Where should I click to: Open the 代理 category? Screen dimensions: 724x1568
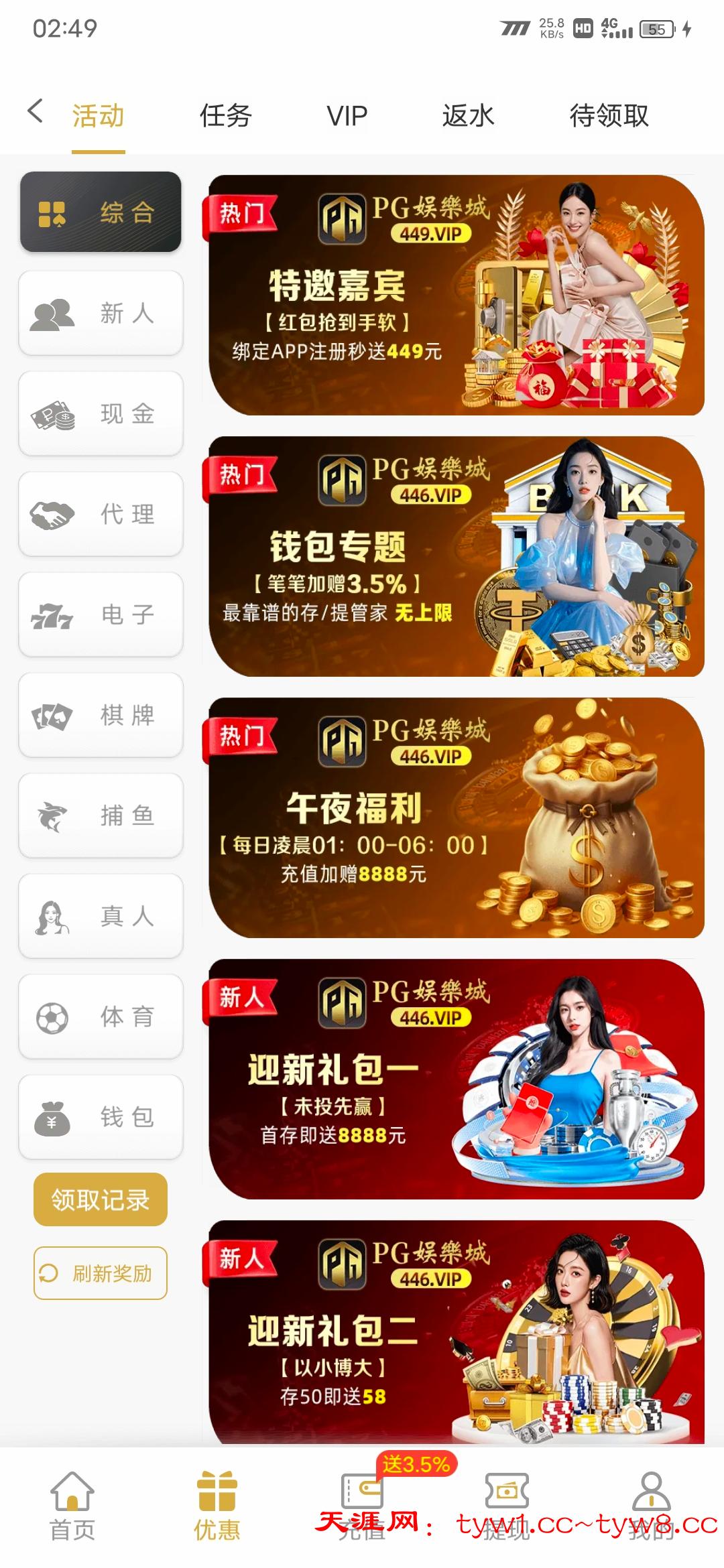[101, 514]
